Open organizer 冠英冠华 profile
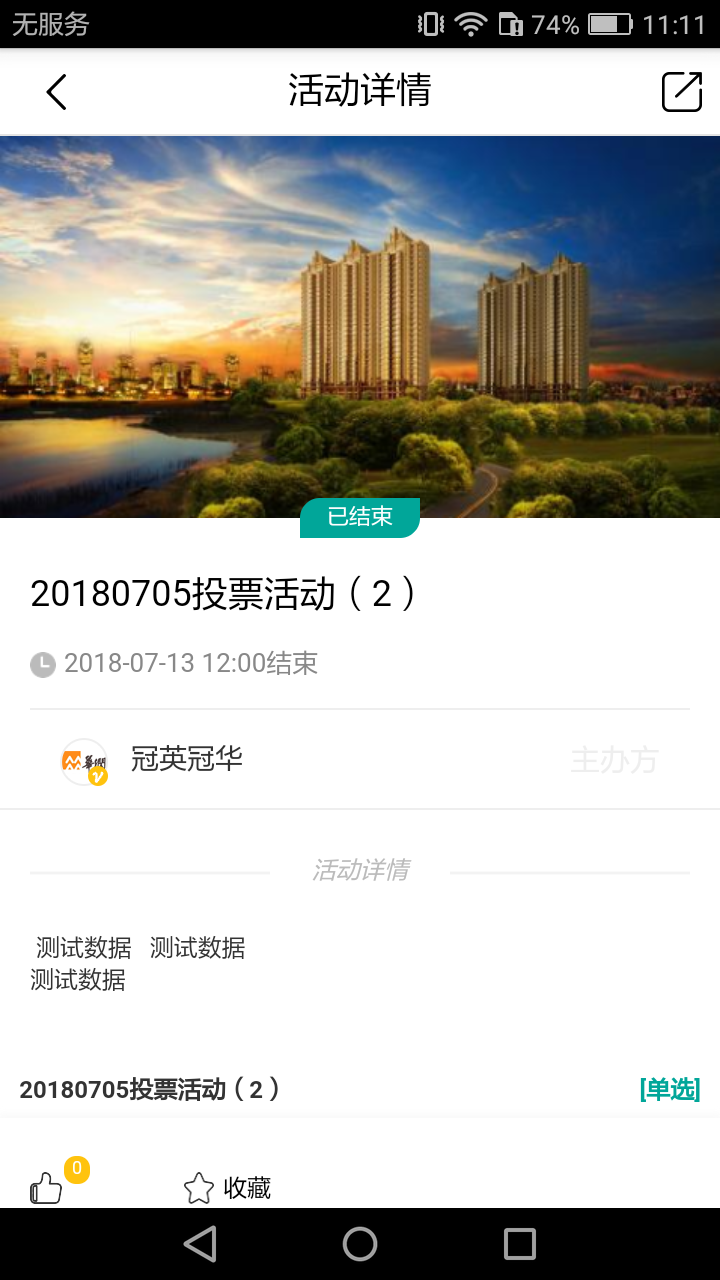The image size is (720, 1280). (186, 760)
